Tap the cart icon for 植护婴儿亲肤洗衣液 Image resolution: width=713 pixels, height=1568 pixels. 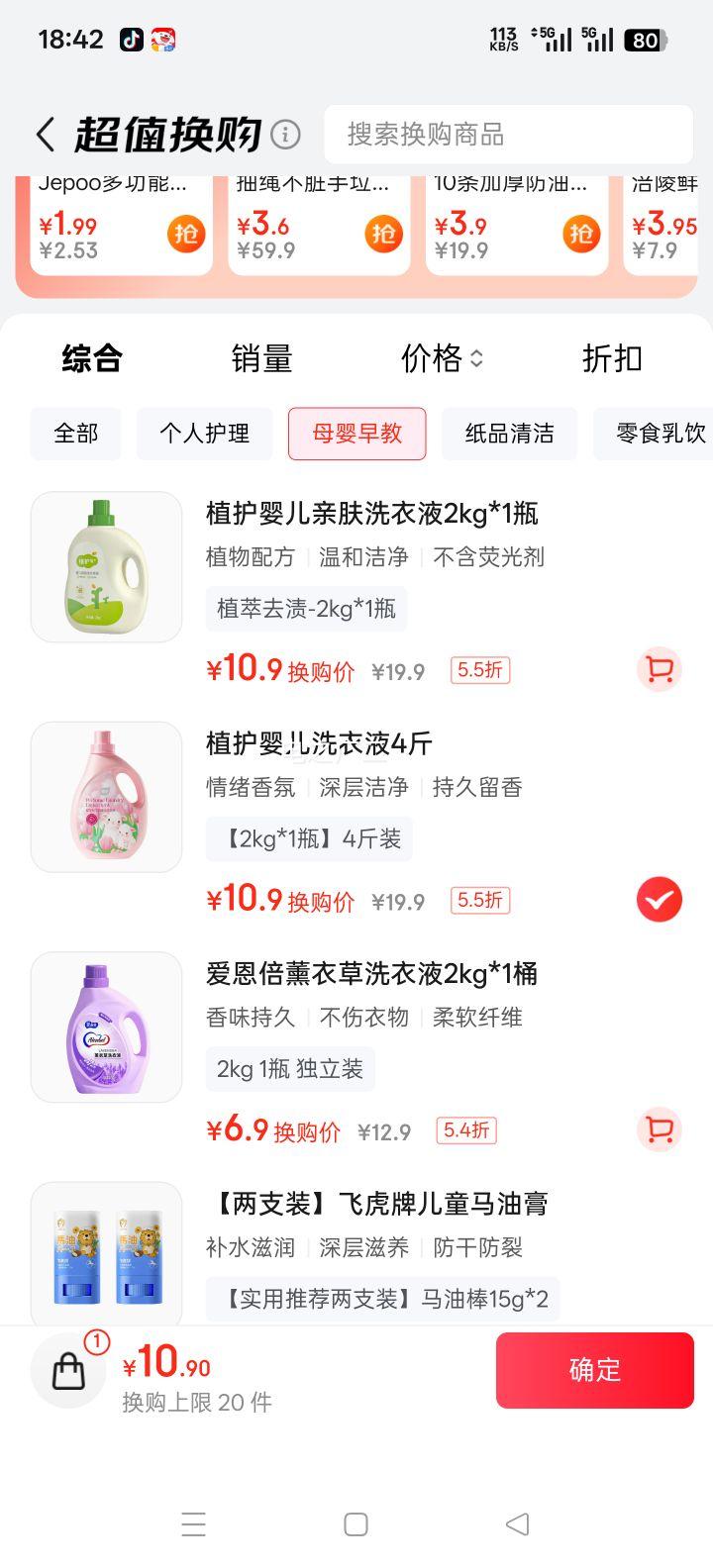pyautogui.click(x=660, y=670)
